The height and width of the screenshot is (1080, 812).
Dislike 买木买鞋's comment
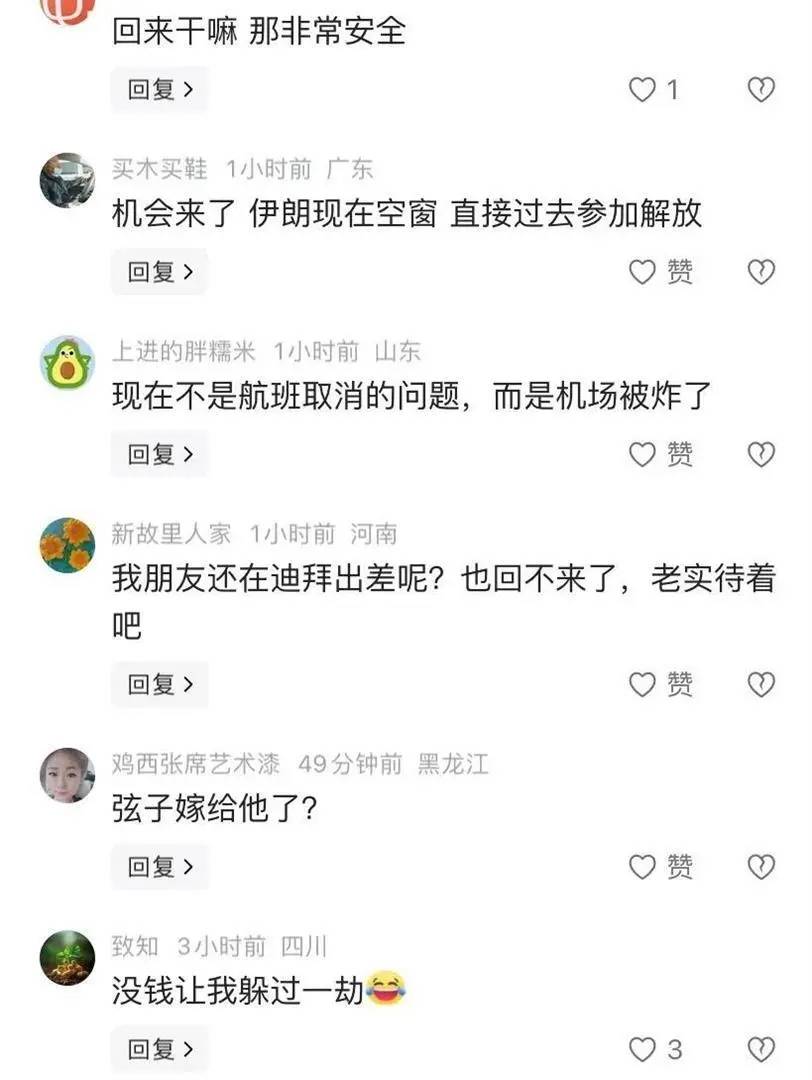point(761,272)
